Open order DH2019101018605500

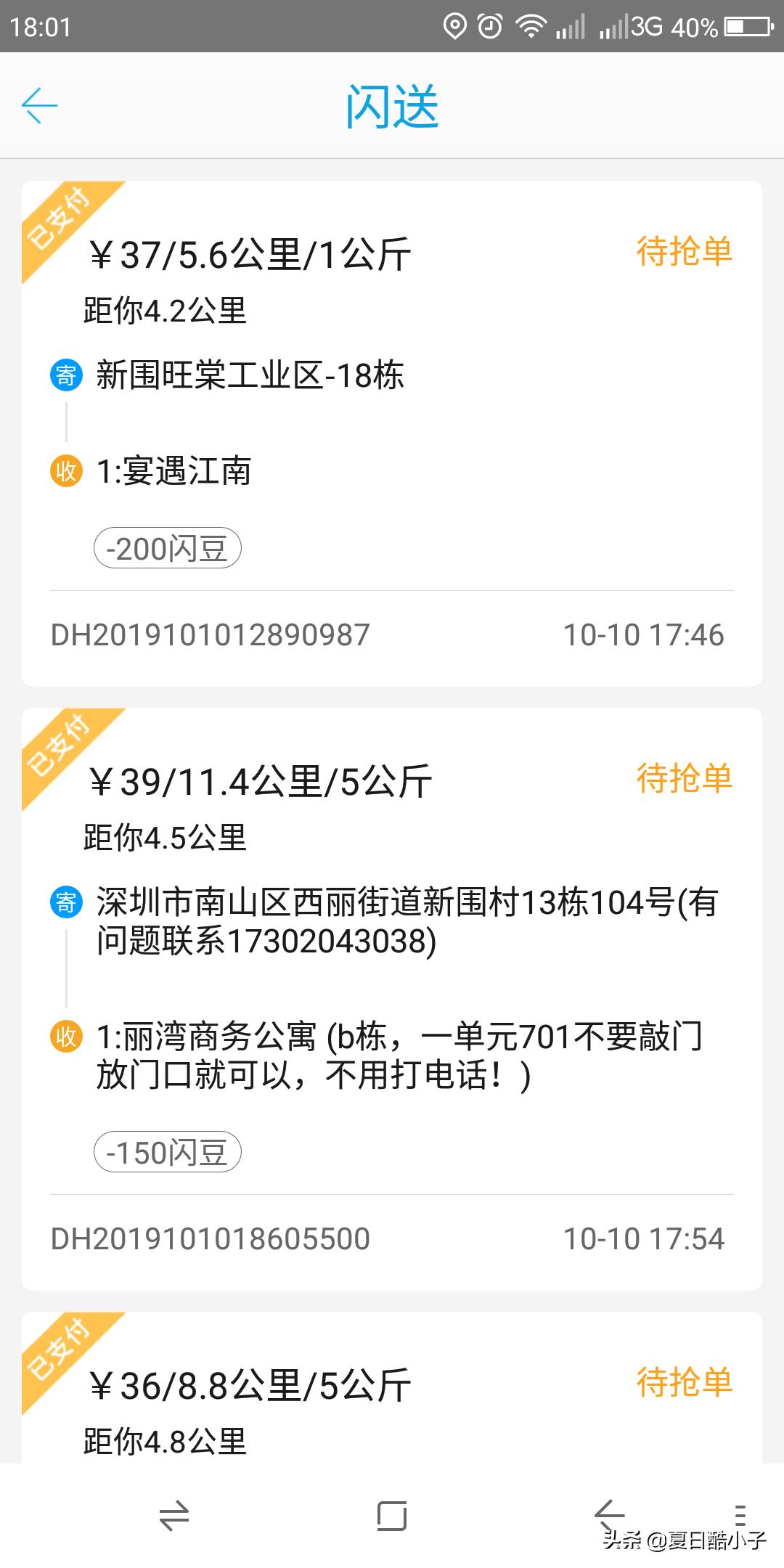pos(209,1238)
